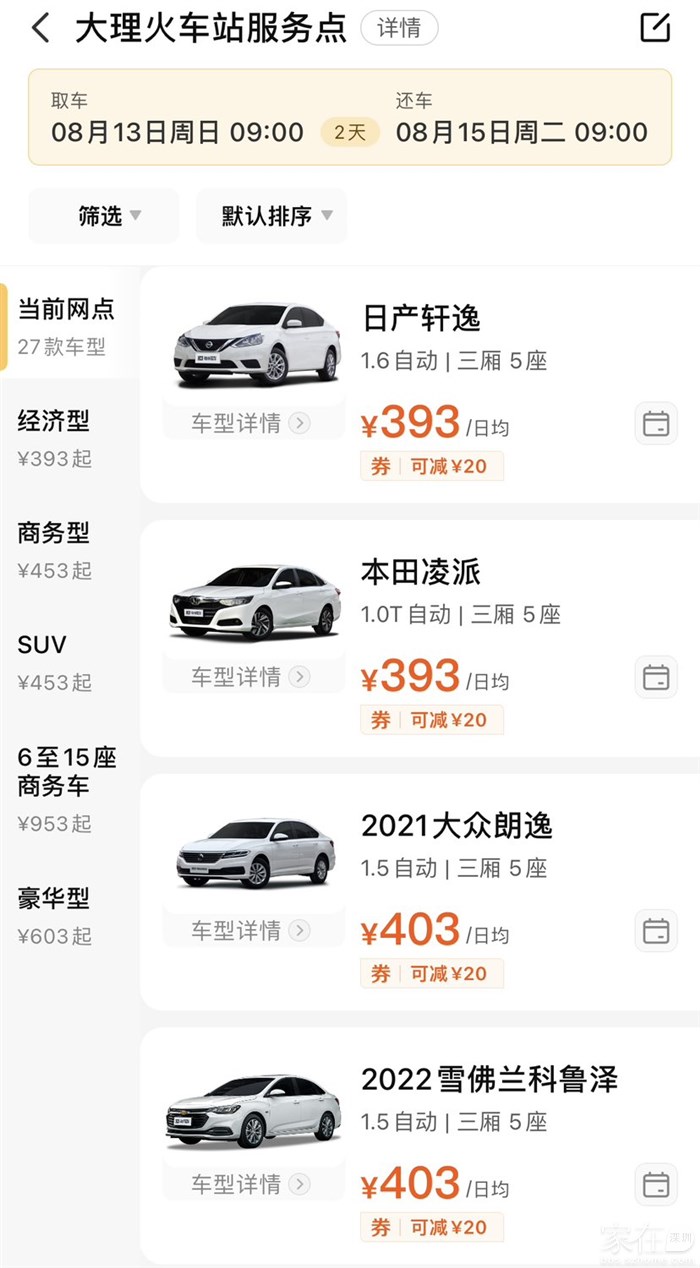Show the SUV category
The image size is (700, 1268).
(x=55, y=662)
